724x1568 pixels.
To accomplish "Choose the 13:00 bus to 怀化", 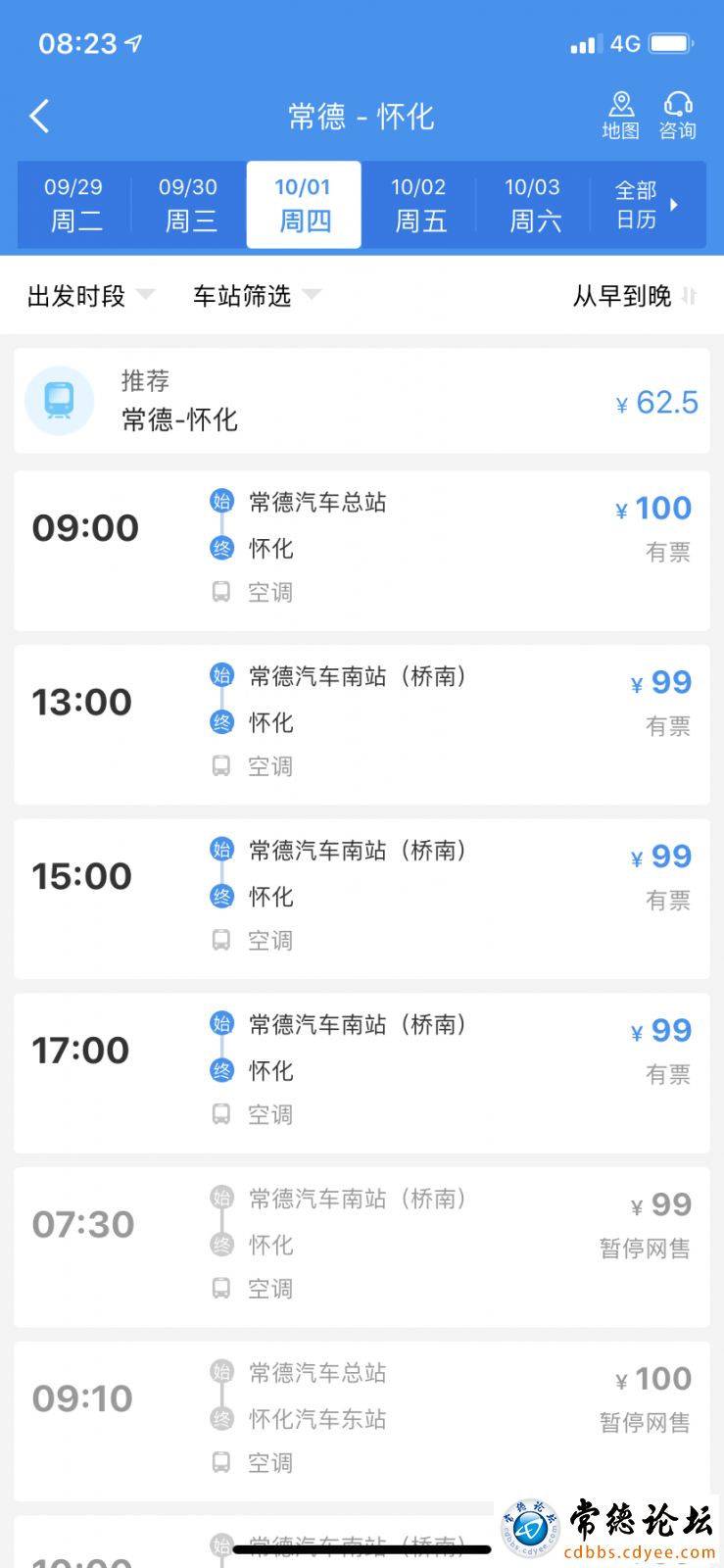I will coord(362,724).
